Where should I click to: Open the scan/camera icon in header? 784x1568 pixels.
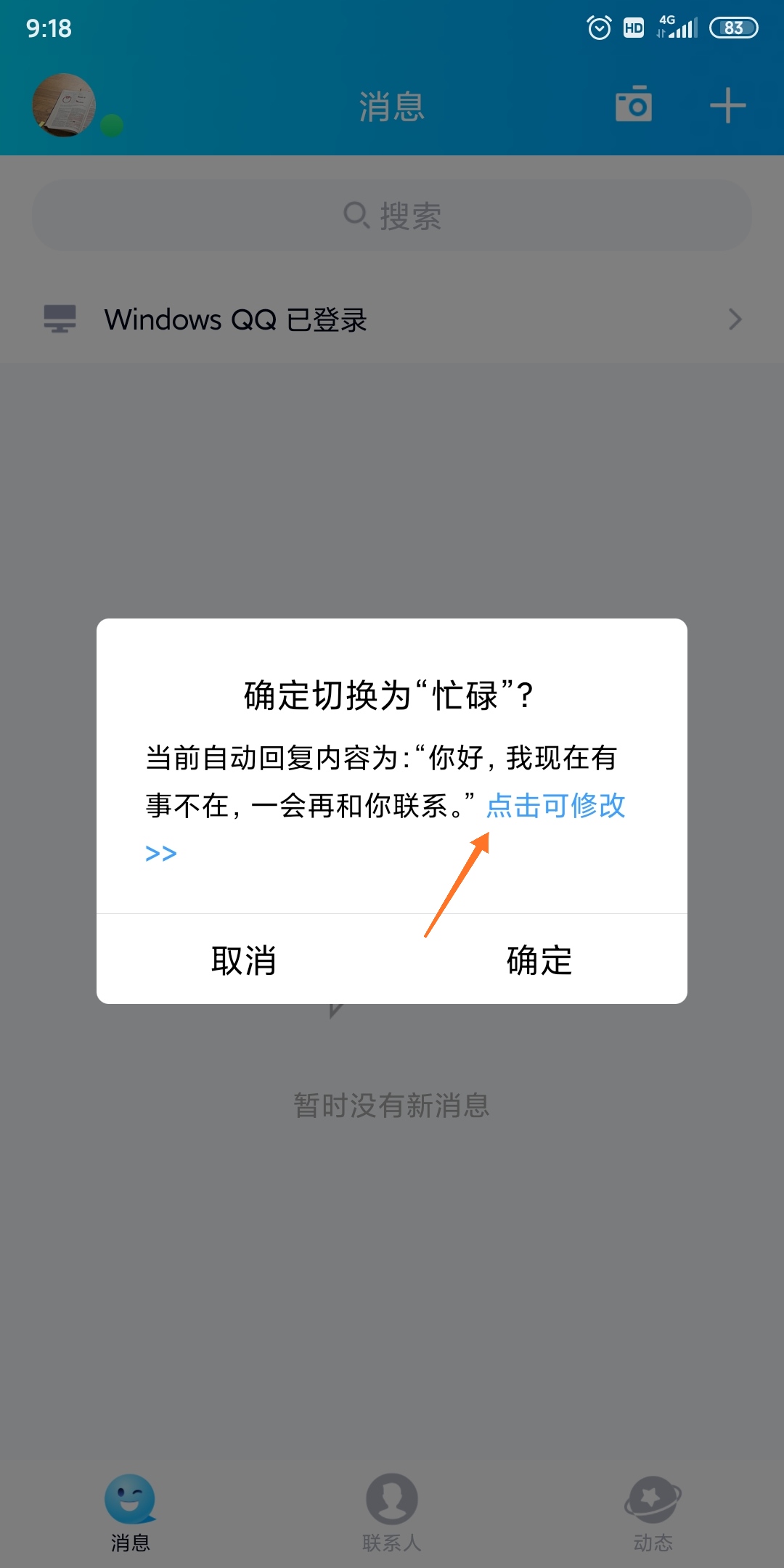pyautogui.click(x=633, y=105)
